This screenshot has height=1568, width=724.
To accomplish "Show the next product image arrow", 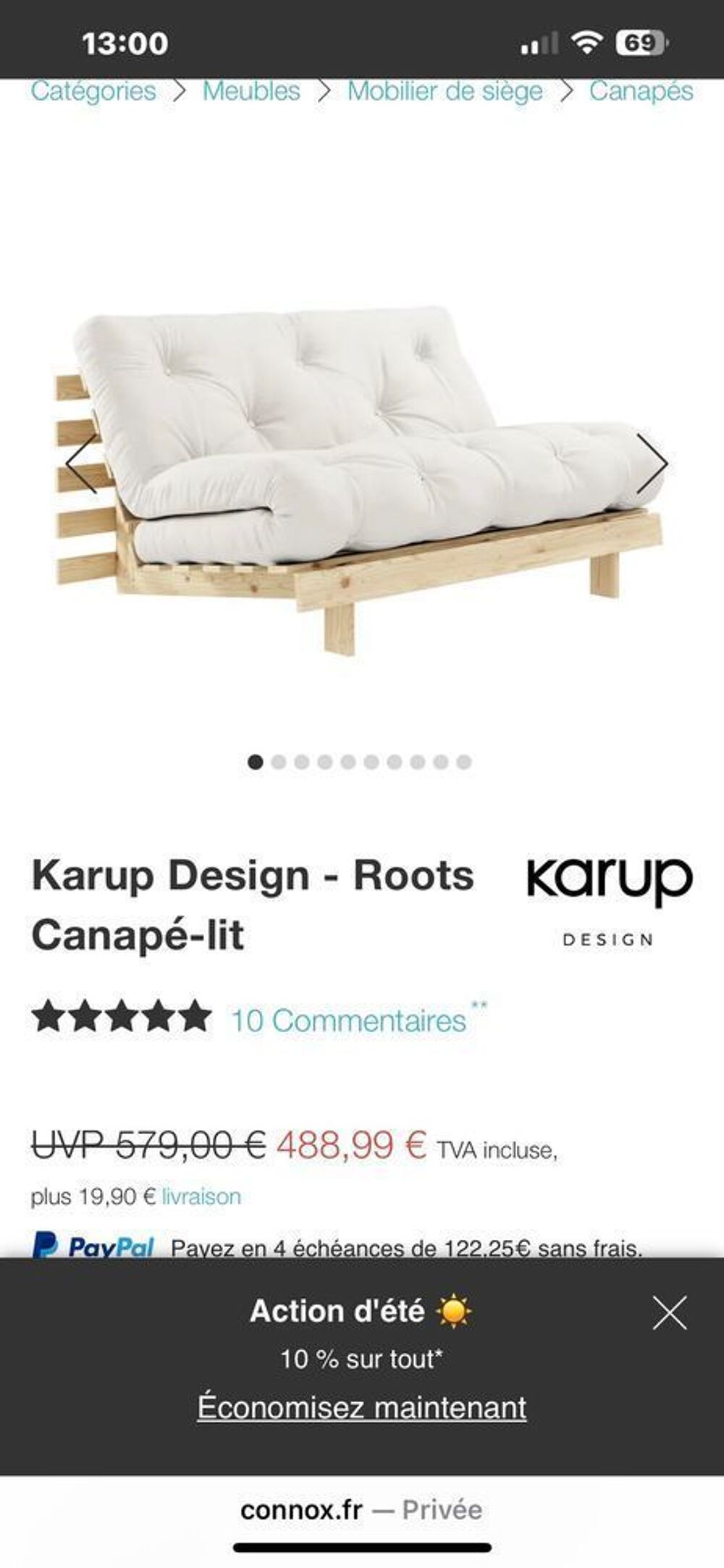I will click(652, 464).
